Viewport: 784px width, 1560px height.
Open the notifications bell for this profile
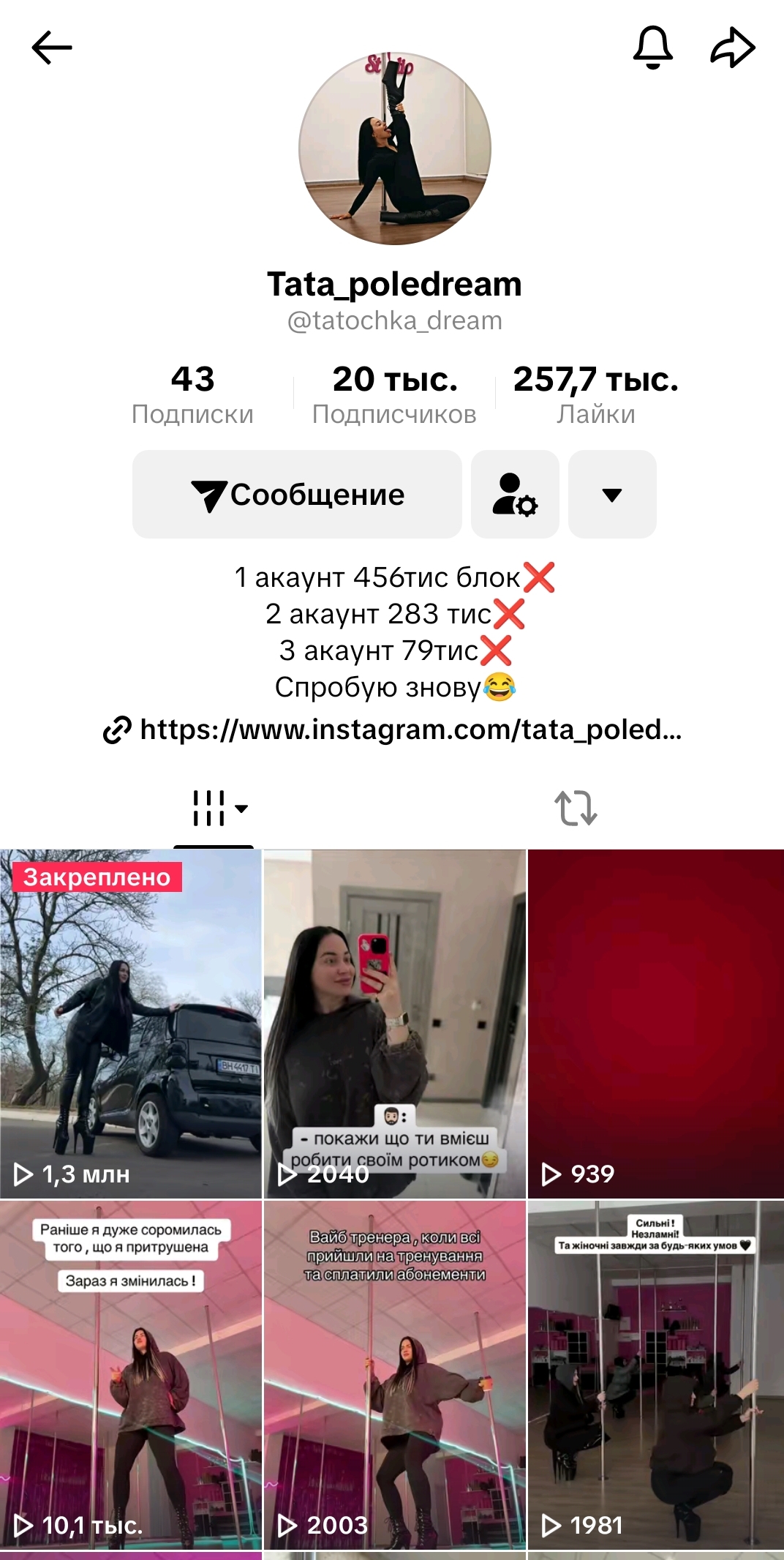point(652,48)
